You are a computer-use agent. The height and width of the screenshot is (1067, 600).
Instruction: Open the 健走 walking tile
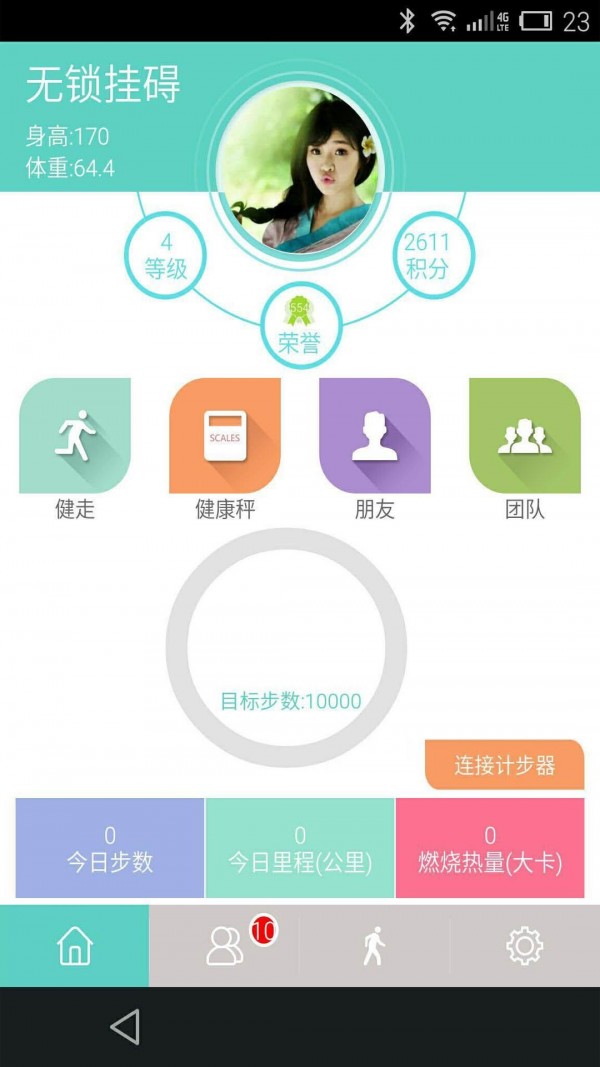click(x=75, y=436)
